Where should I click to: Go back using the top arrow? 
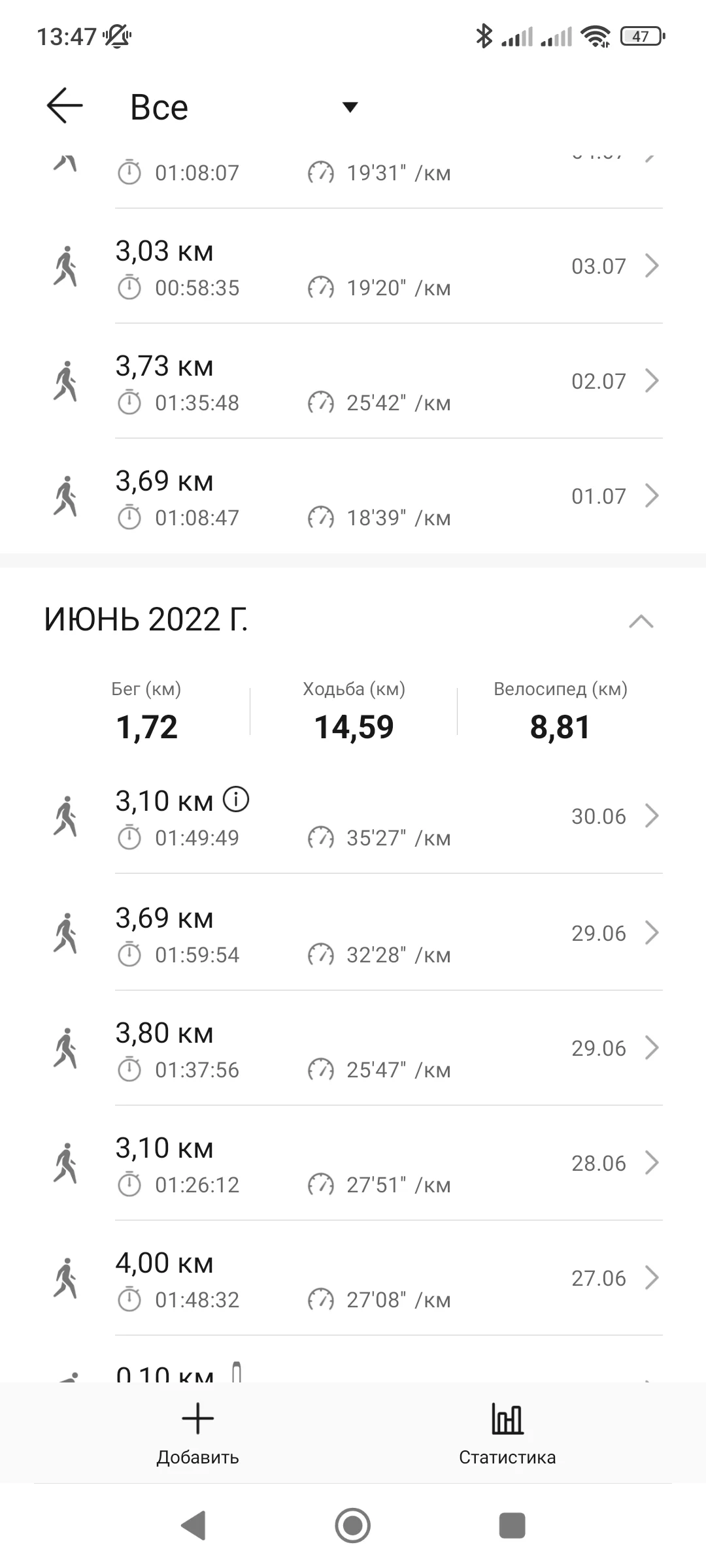65,106
